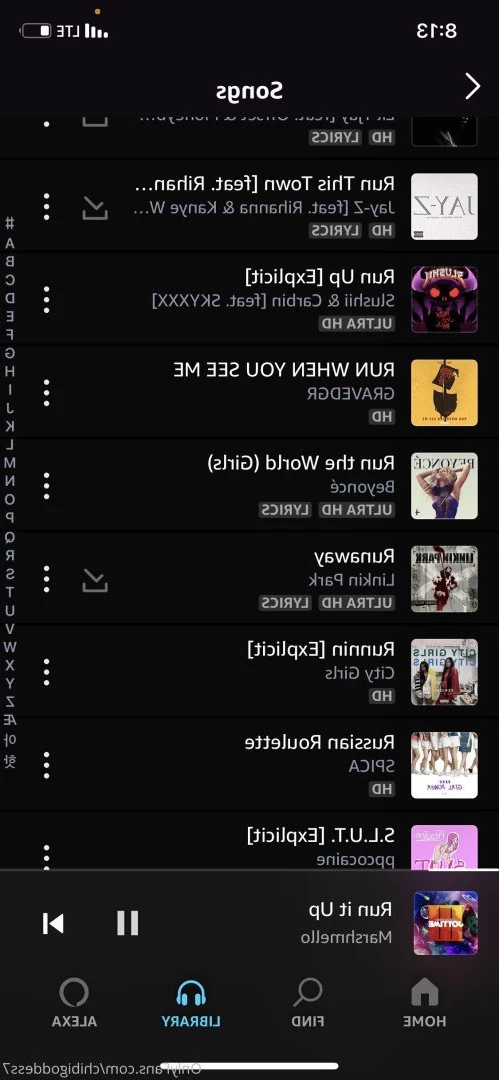
Task: Jump to letter S in the index
Action: (x=10, y=573)
